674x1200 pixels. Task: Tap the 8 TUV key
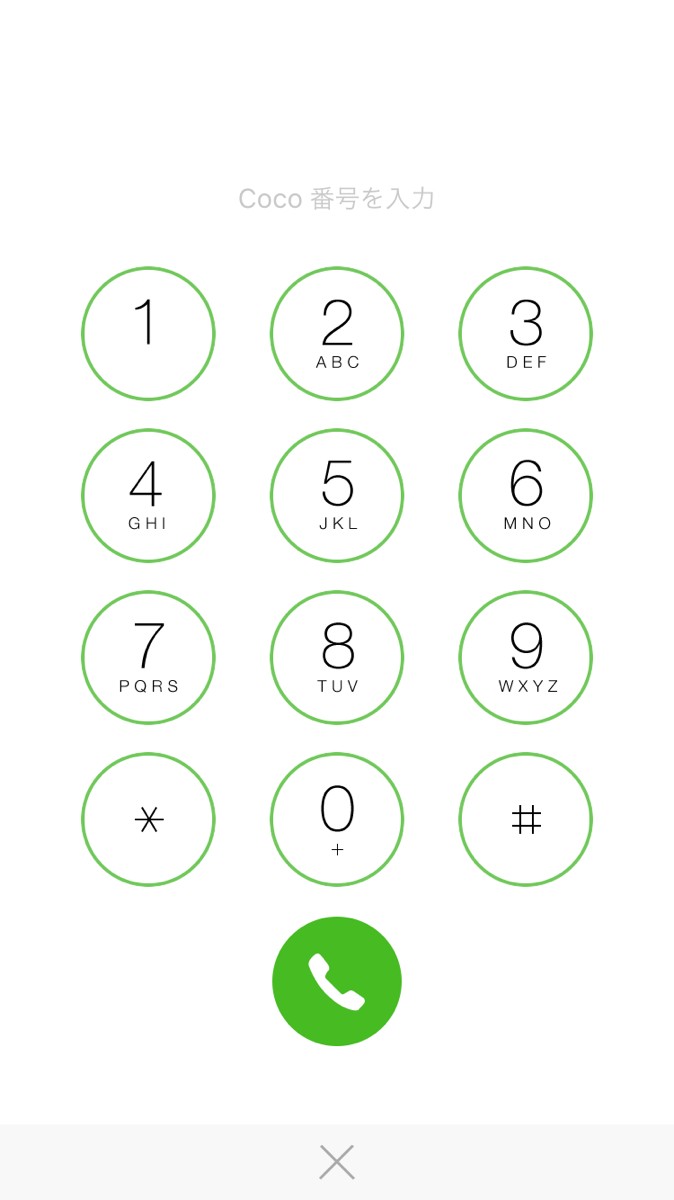pos(337,657)
